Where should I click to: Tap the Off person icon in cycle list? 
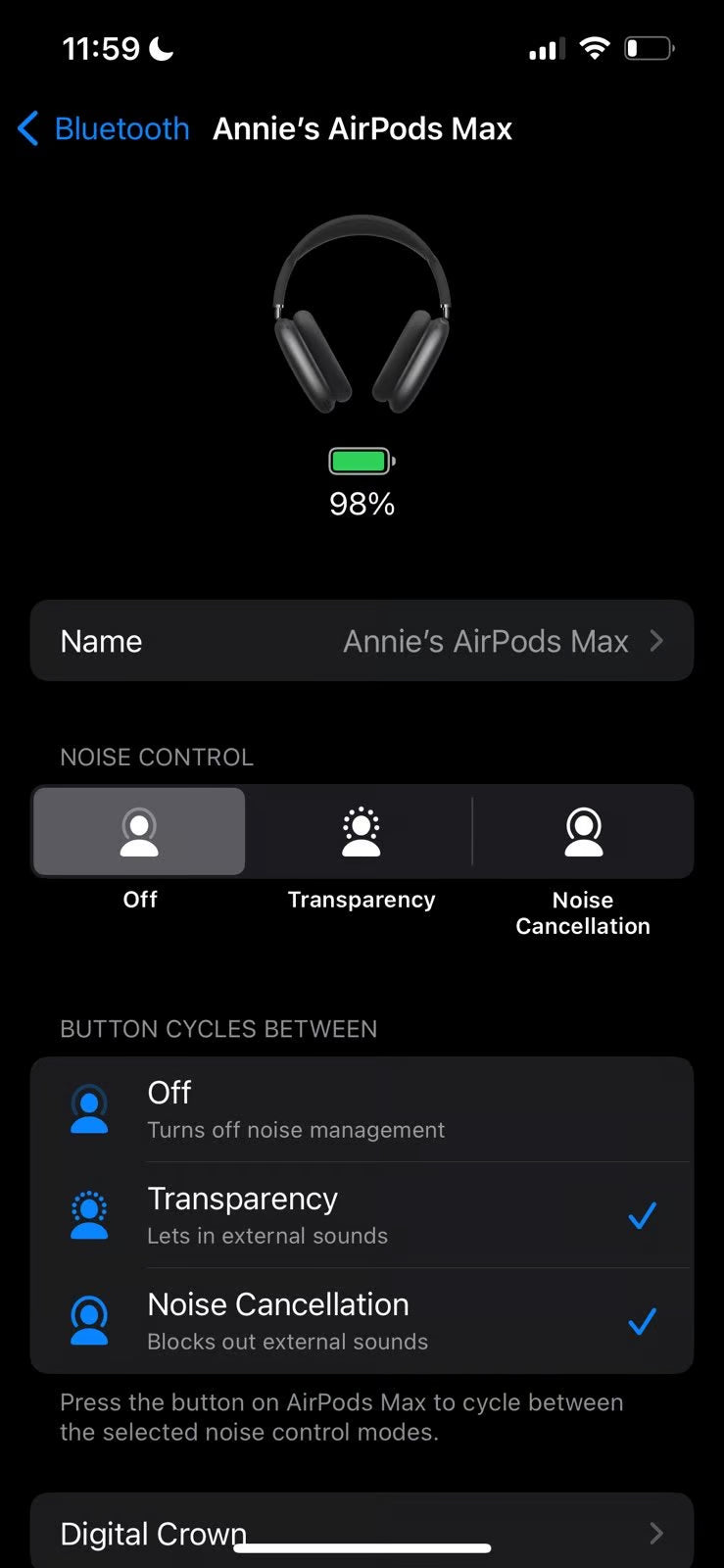point(89,1108)
